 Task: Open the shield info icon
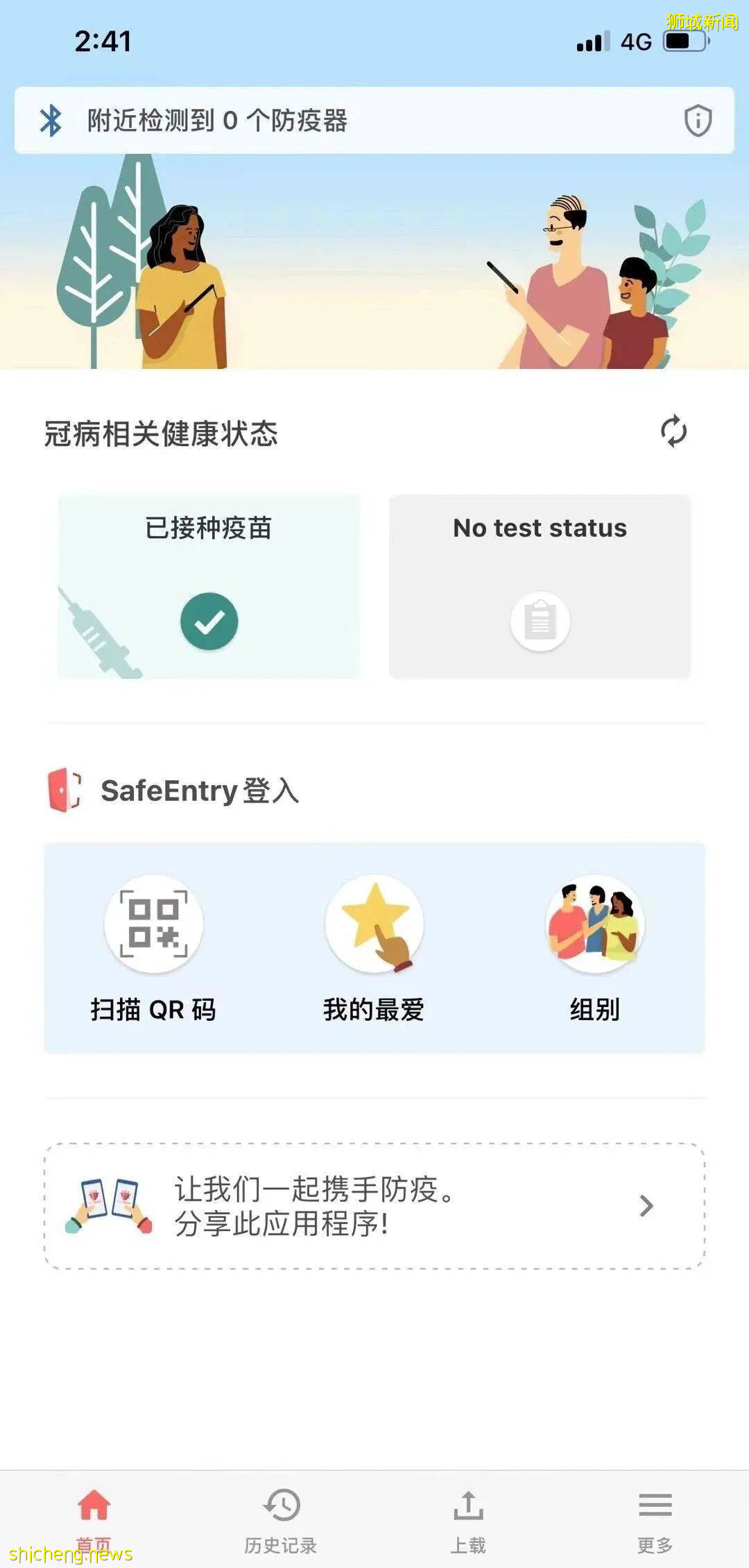tap(698, 119)
